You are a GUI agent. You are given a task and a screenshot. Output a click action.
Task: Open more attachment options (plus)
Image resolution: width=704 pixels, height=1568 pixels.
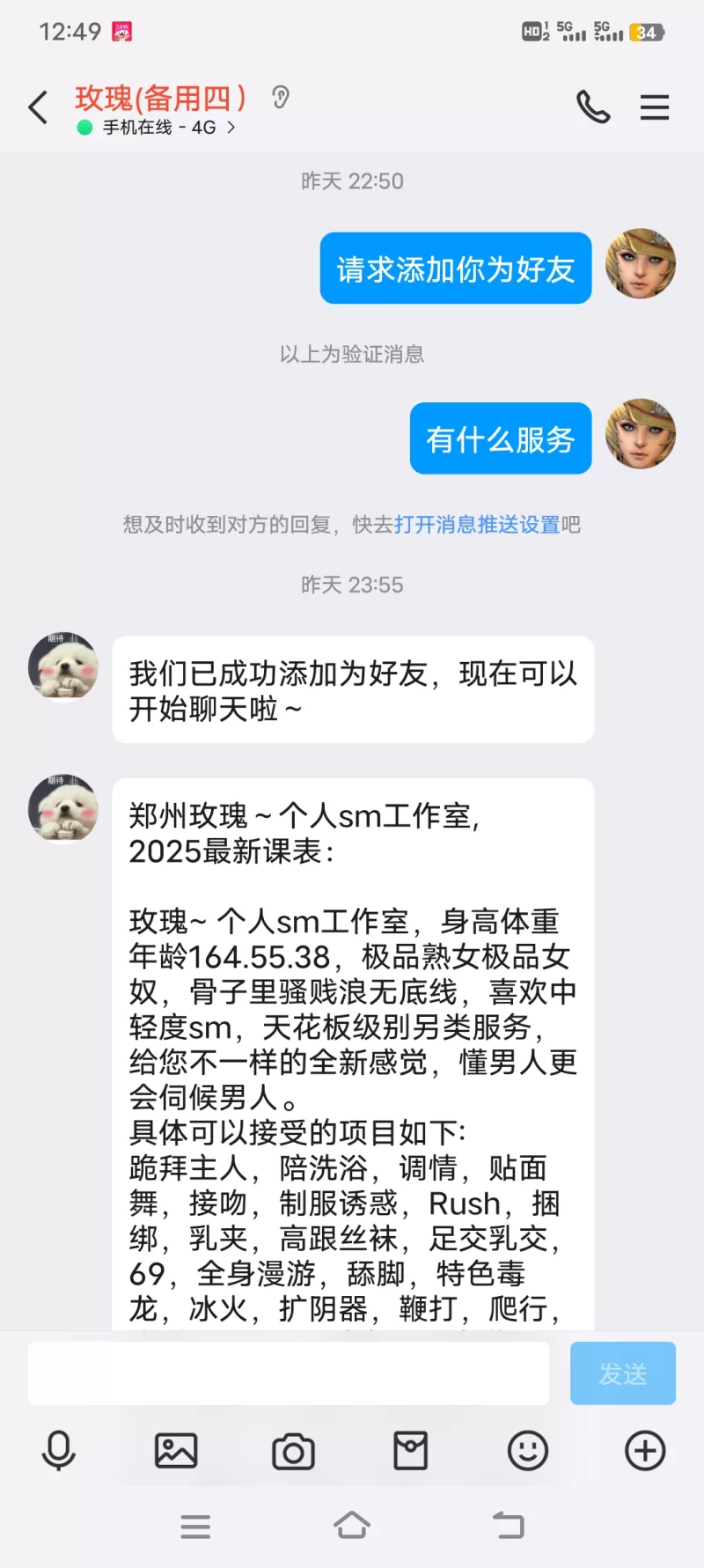coord(645,1450)
